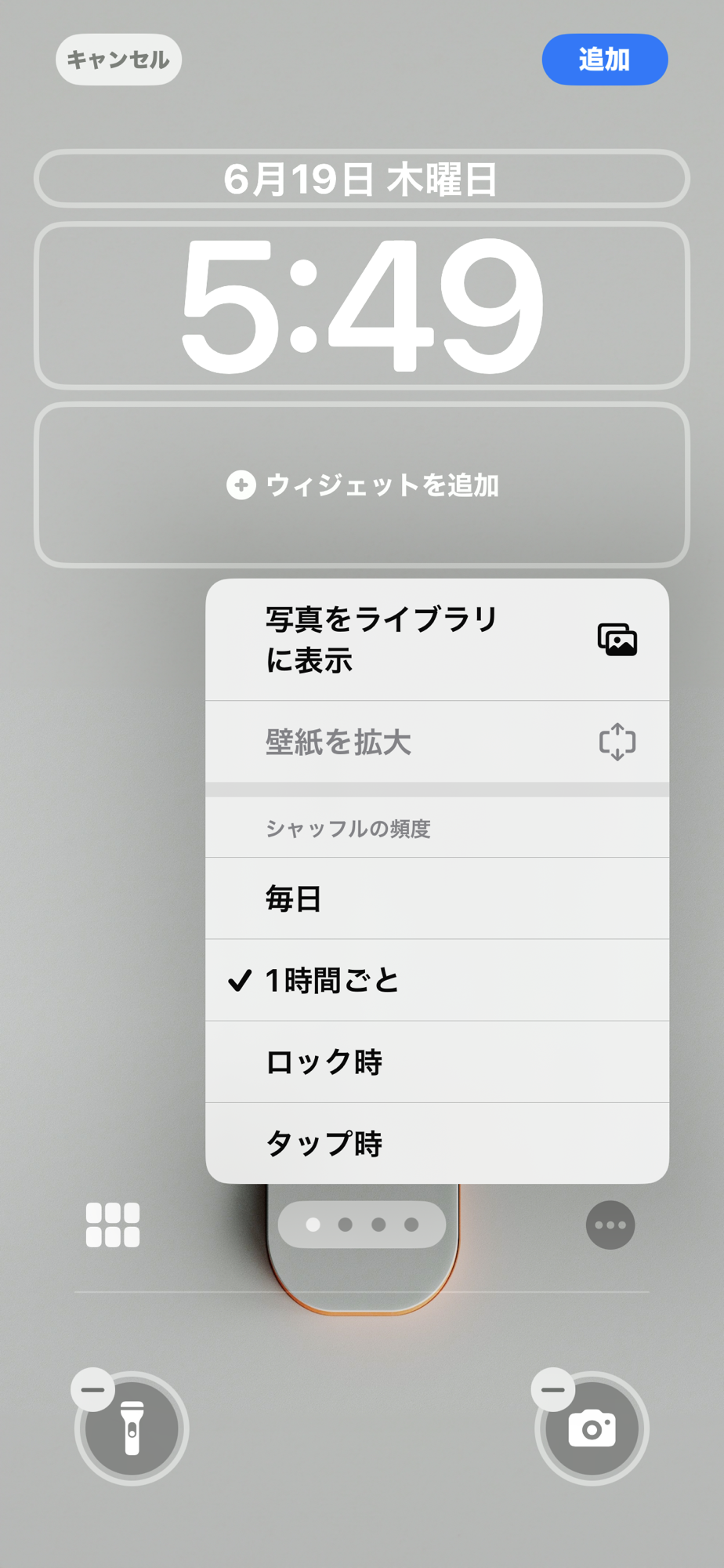Tap the blue 追加 button
Screen dimensions: 724x1568
[x=604, y=60]
